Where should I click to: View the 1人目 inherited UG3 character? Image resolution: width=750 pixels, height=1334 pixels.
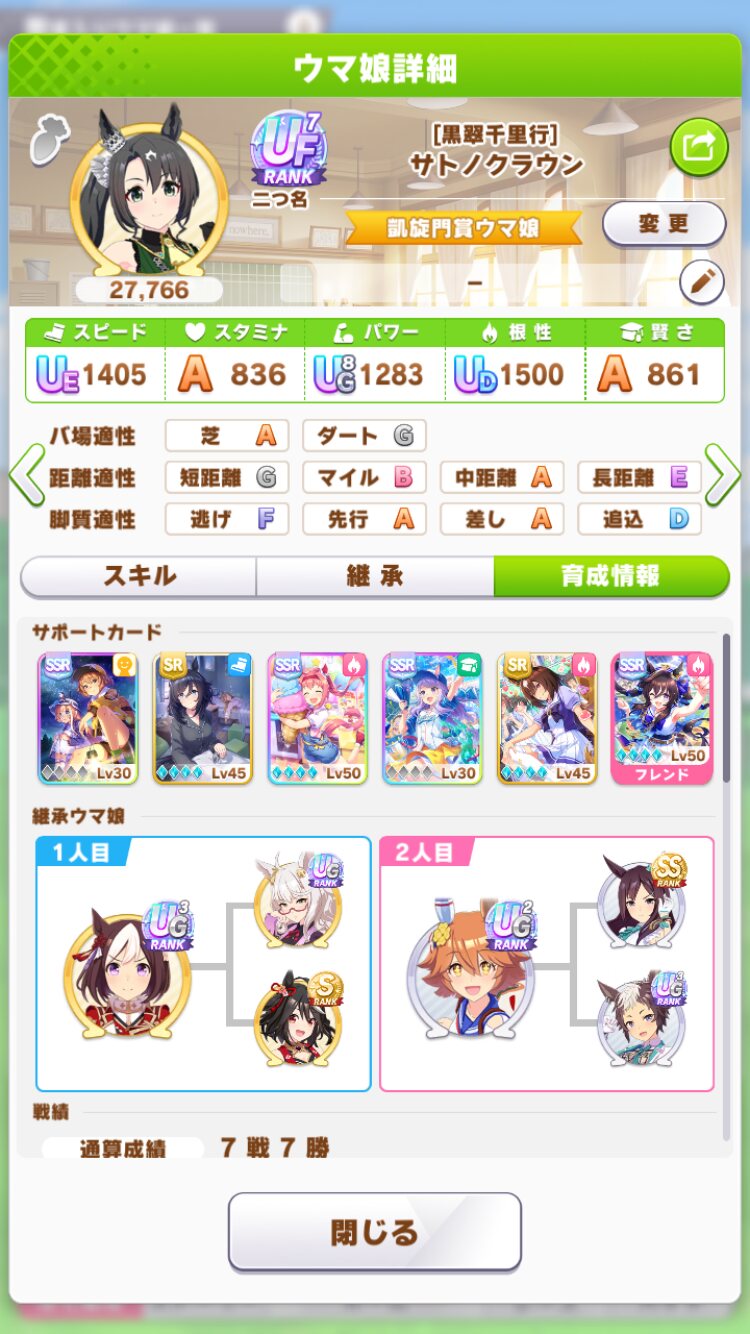127,971
